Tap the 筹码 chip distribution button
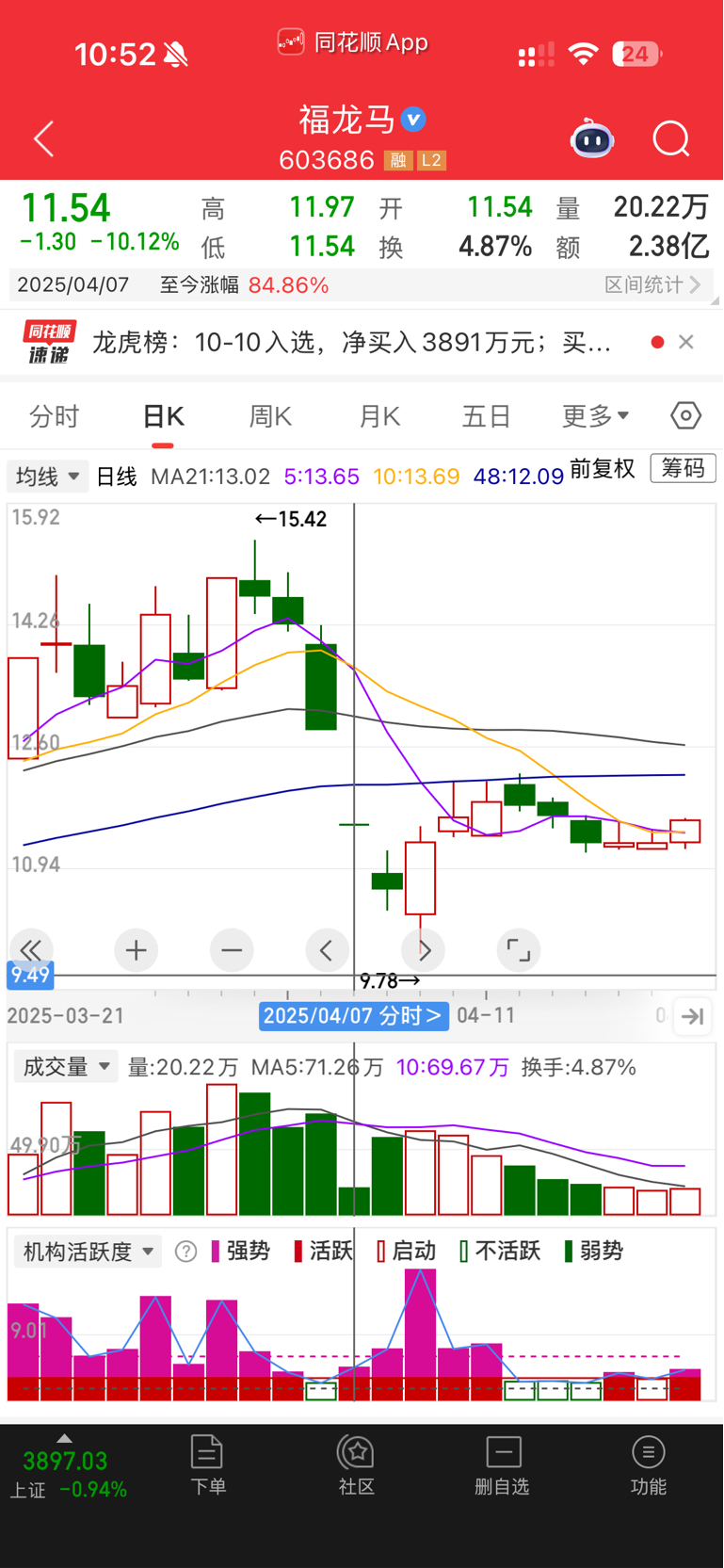The width and height of the screenshot is (724, 1568). click(683, 468)
